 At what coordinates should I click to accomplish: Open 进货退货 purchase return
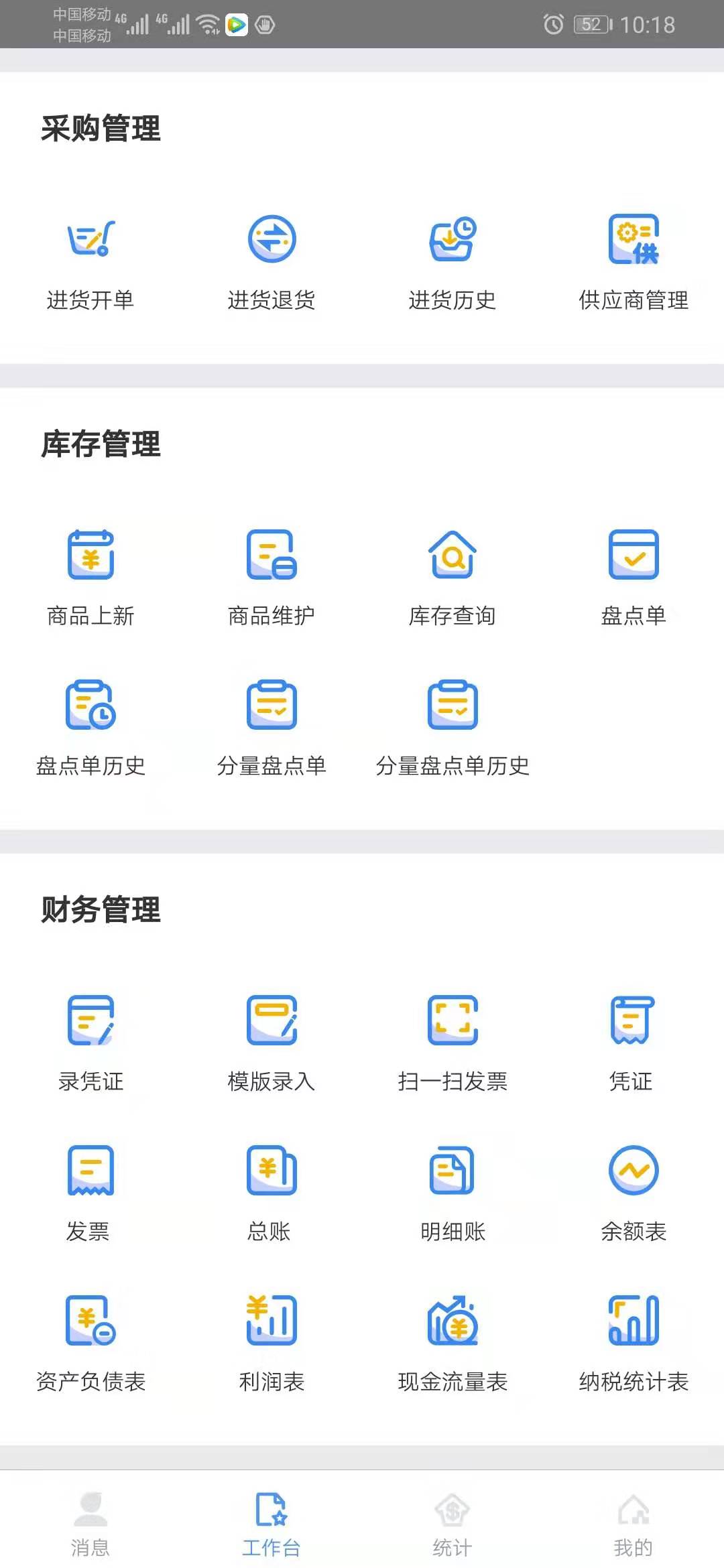point(271,261)
